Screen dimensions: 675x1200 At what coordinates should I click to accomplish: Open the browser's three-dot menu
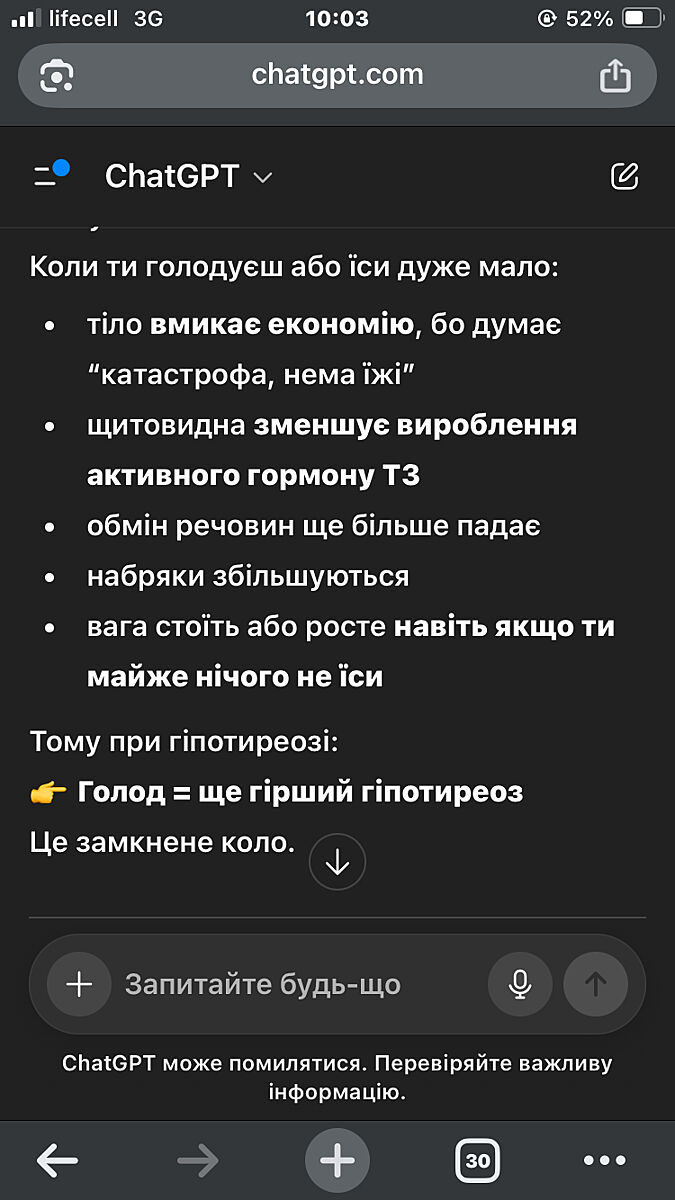604,1160
